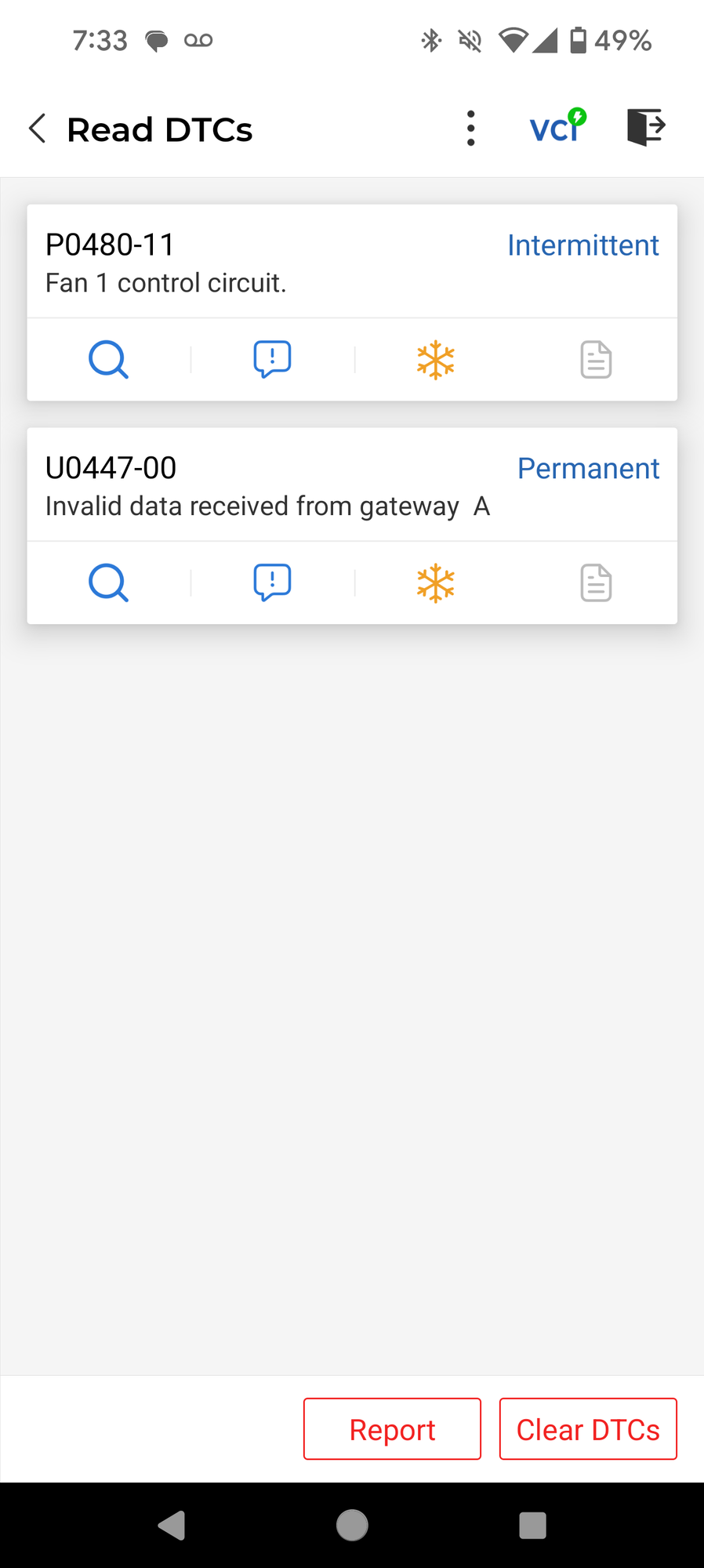This screenshot has height=1568, width=704.
Task: Go back from Read DTCs
Action: tap(38, 129)
